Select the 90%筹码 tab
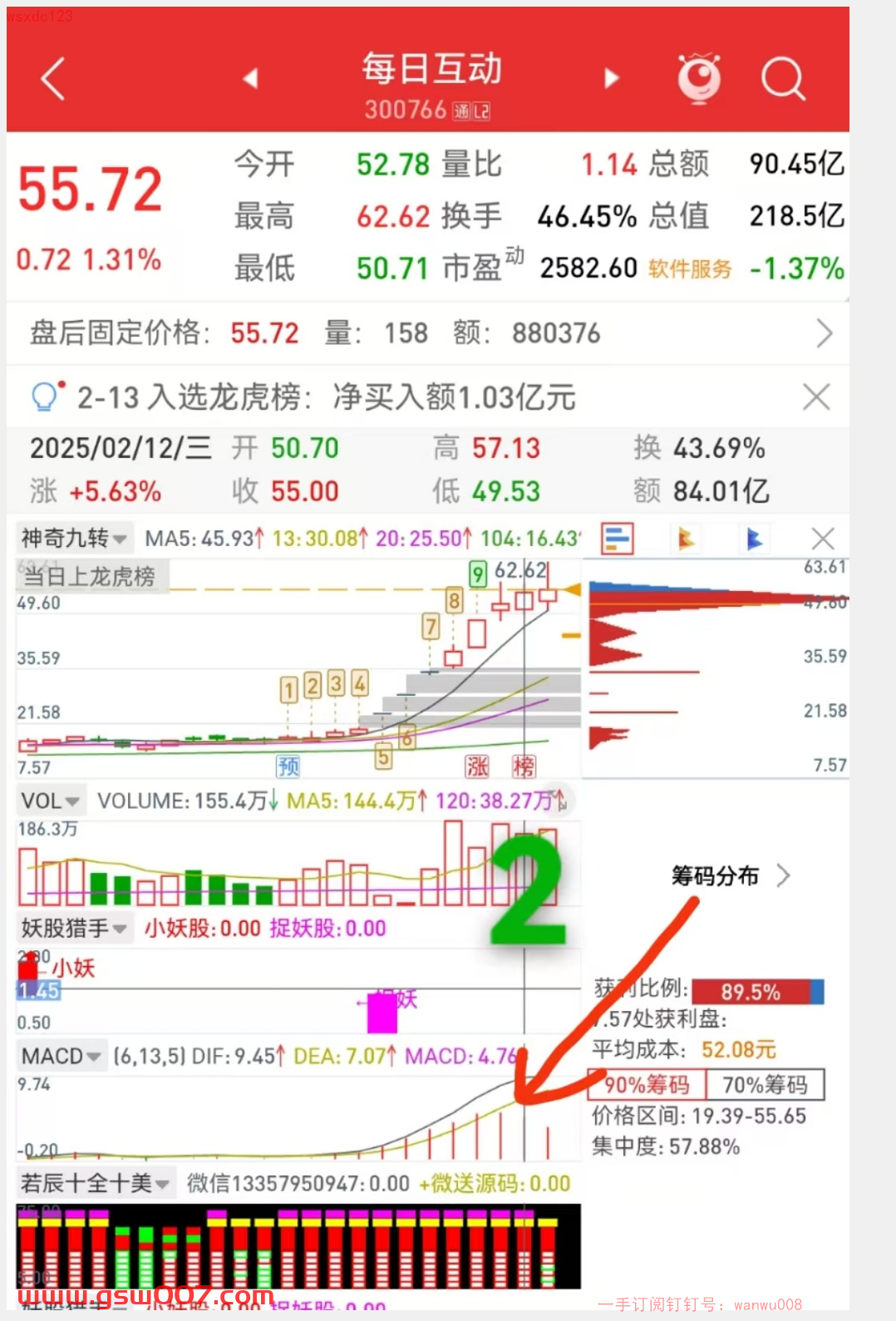The height and width of the screenshot is (1321, 896). click(x=647, y=1085)
